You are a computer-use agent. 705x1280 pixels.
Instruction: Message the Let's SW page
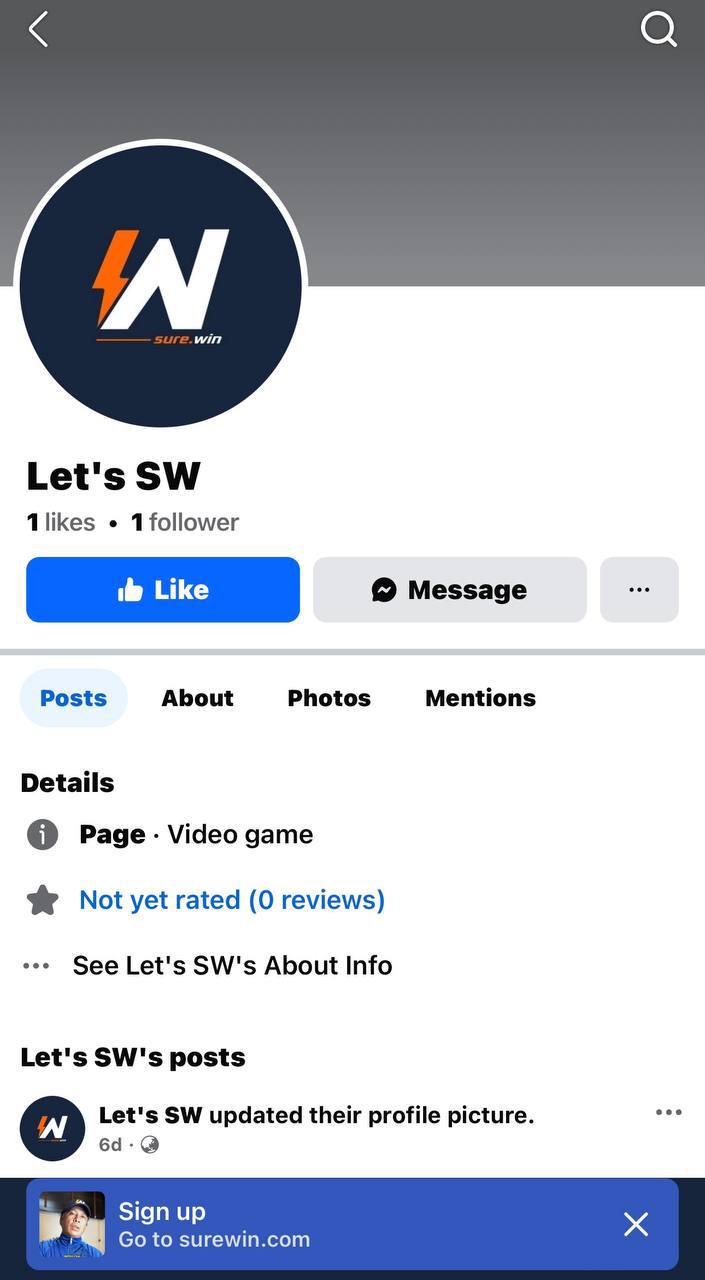point(449,590)
